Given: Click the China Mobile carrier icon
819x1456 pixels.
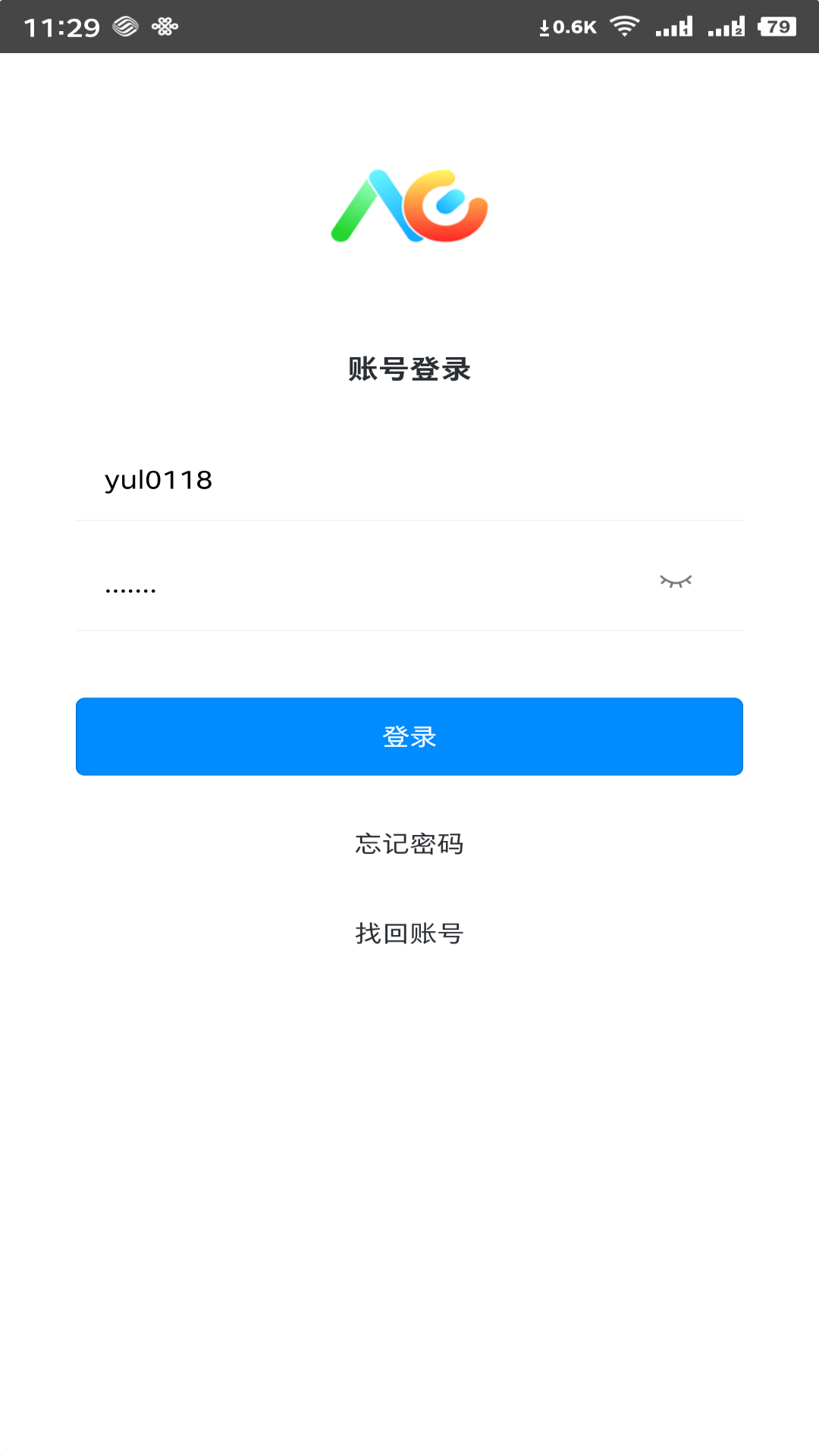Looking at the screenshot, I should click(x=124, y=26).
